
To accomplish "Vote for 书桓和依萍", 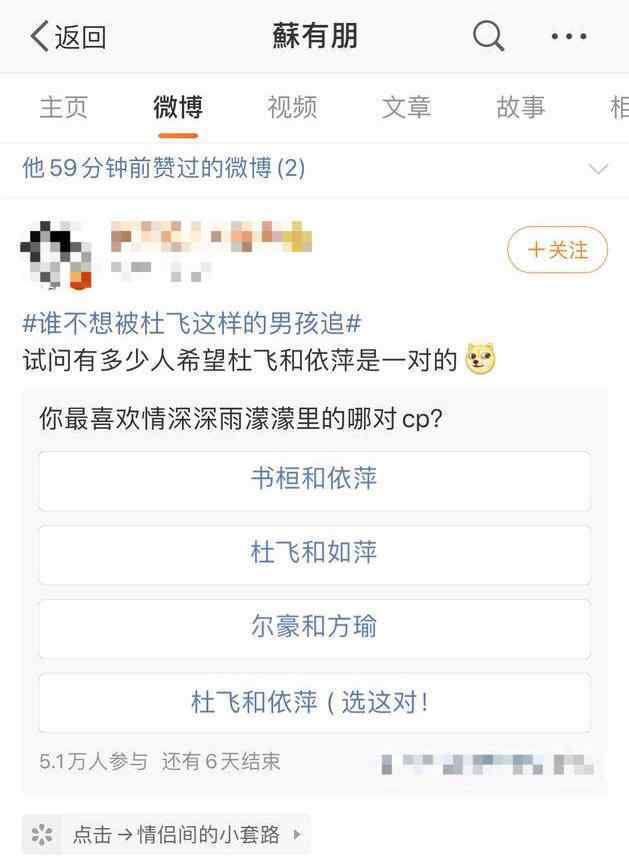I will [x=314, y=479].
